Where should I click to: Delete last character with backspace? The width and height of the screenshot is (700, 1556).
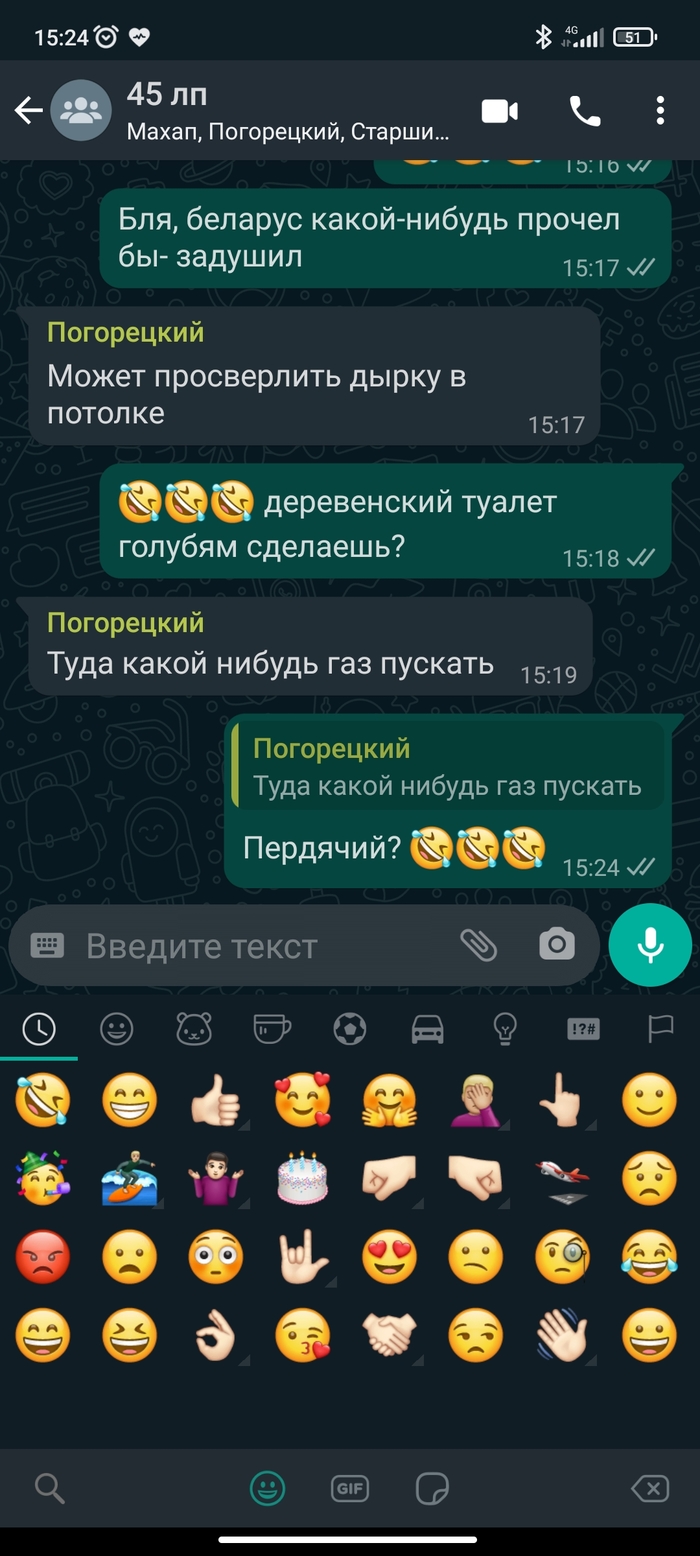650,1489
